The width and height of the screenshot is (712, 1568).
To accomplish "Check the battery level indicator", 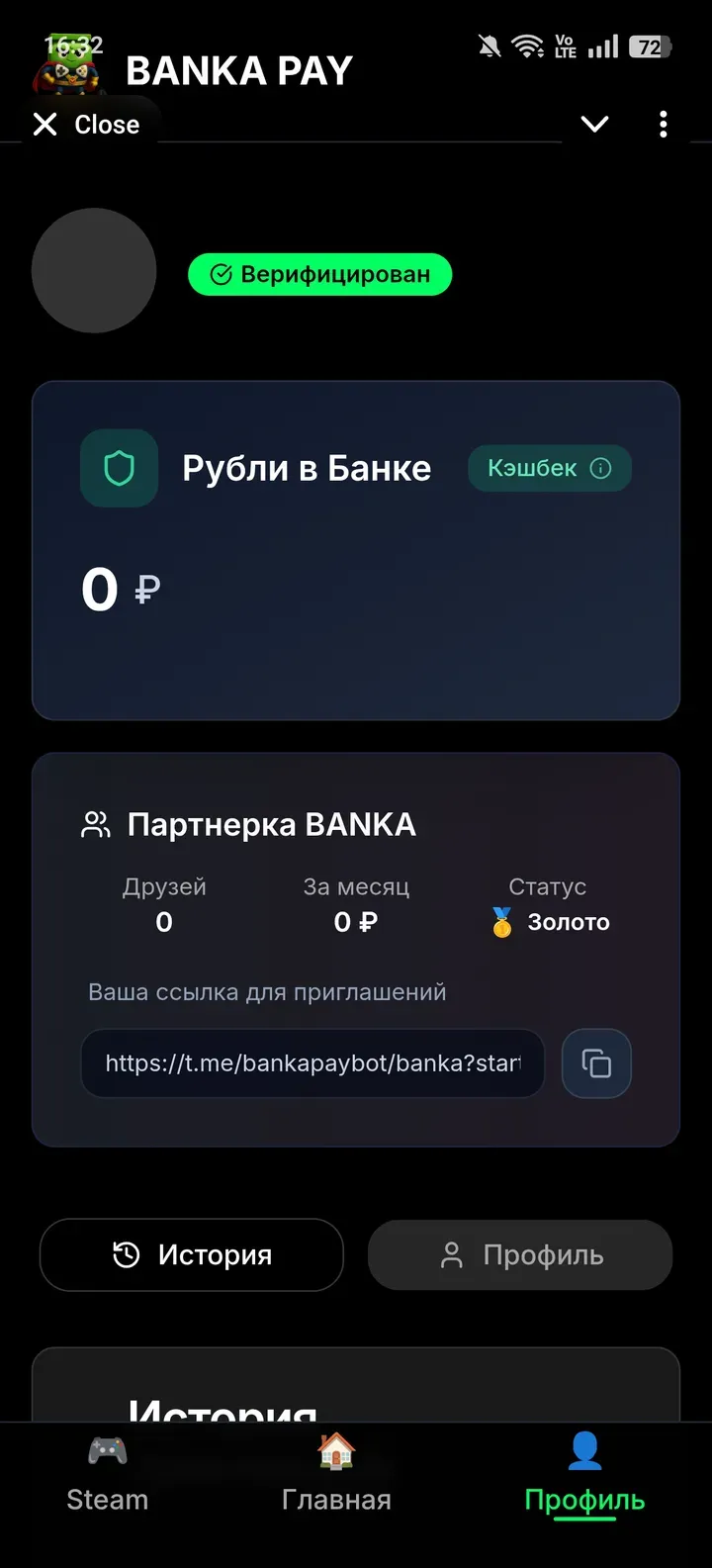I will coord(650,45).
